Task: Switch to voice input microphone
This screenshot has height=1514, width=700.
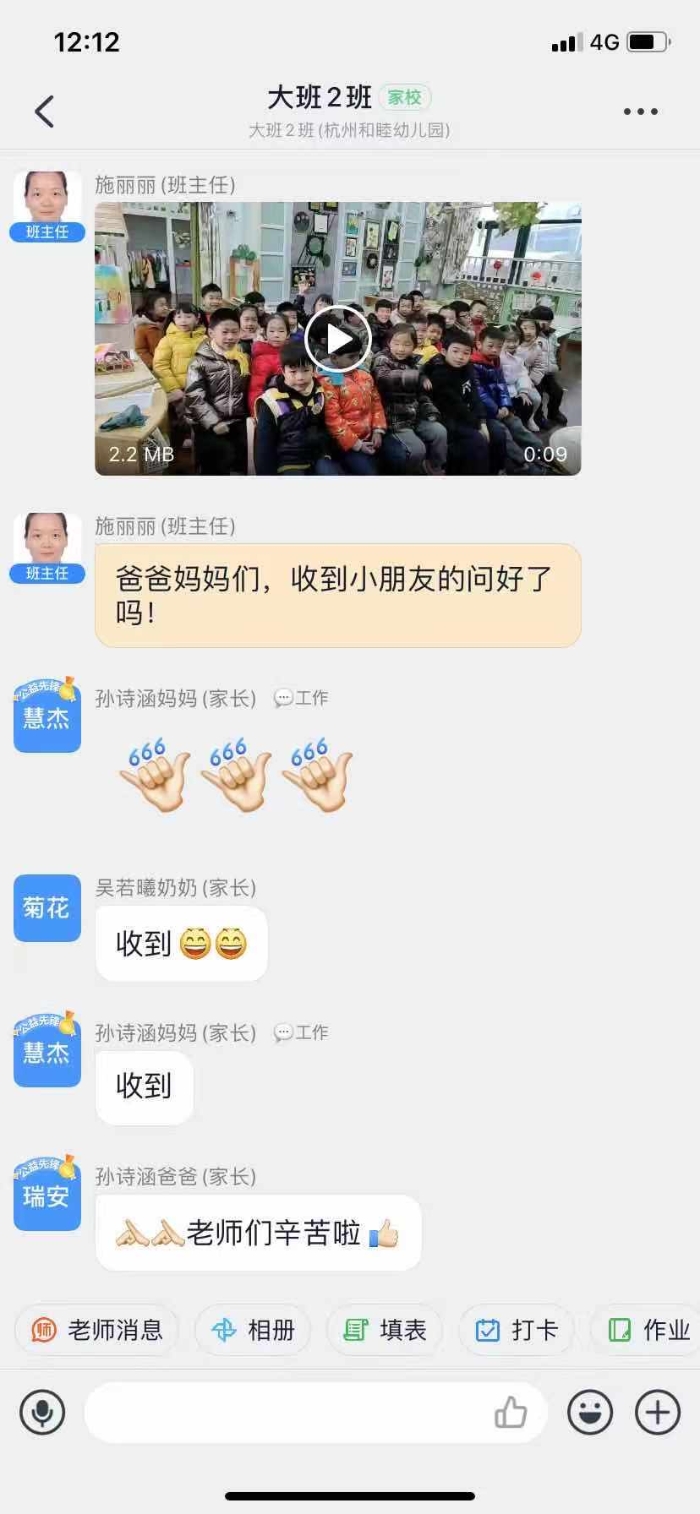Action: [42, 1413]
